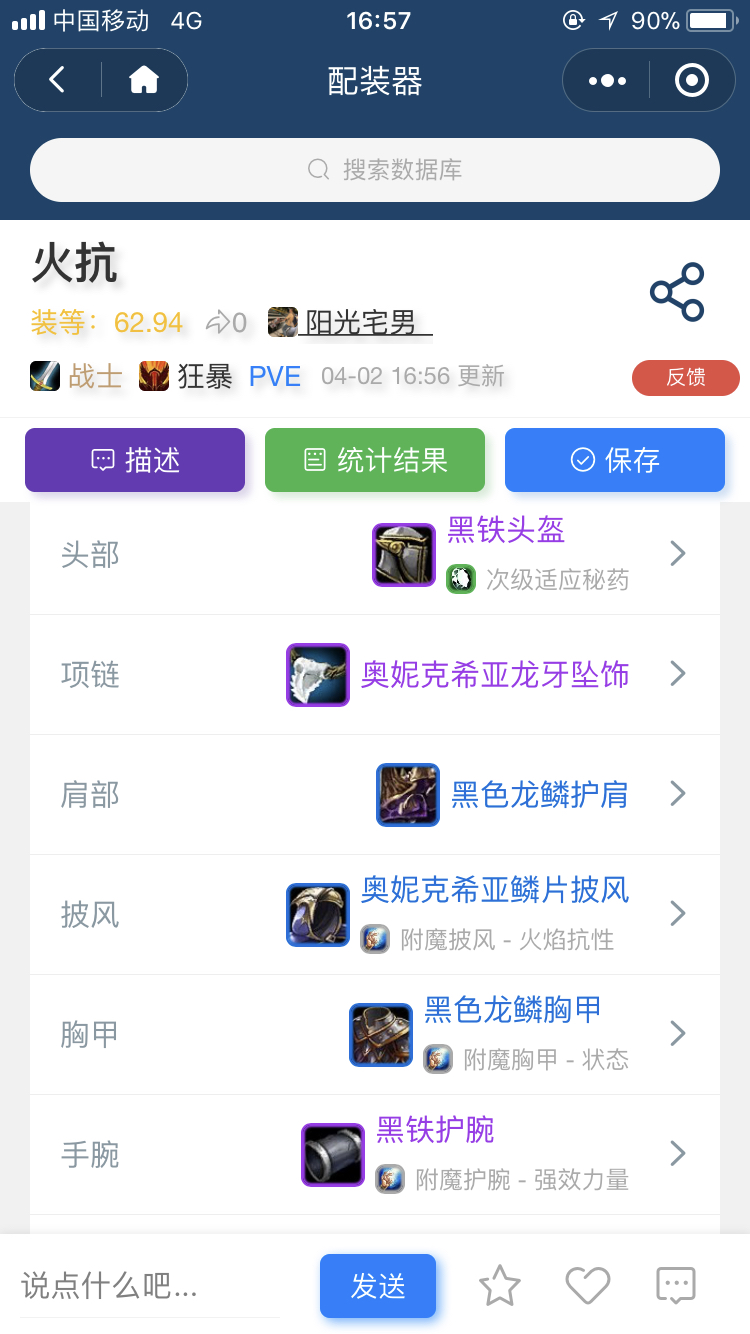Expand the 头部 row chevron

click(678, 552)
